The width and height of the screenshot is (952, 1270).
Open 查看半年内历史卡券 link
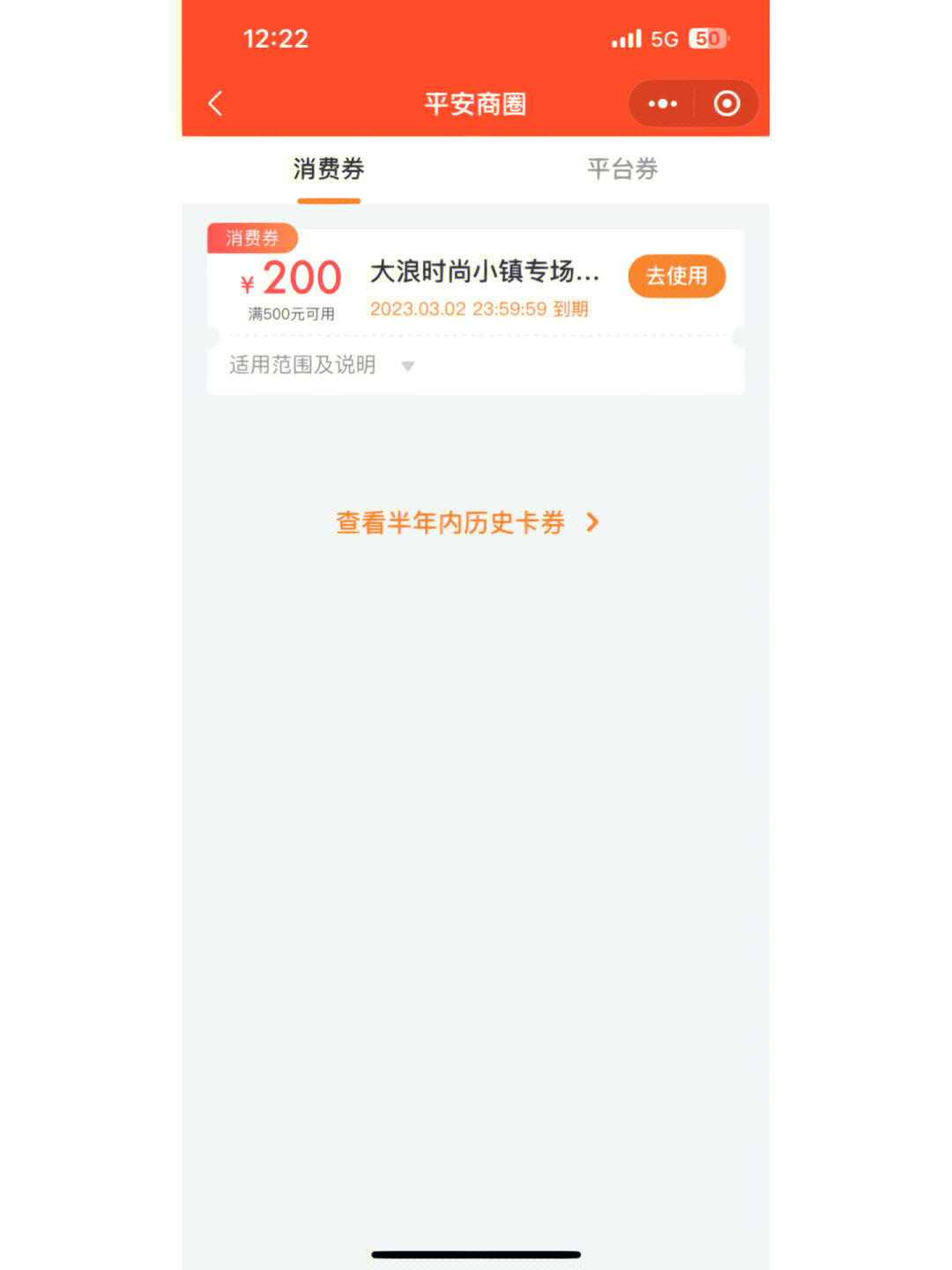(x=467, y=523)
